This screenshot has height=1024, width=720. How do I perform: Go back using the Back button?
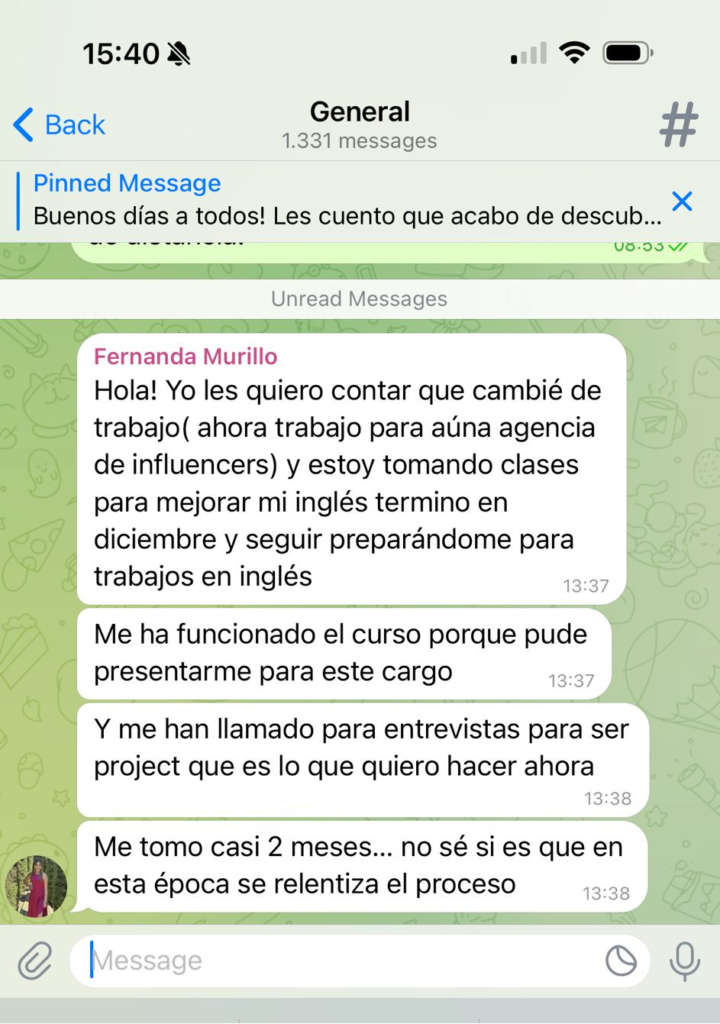(x=59, y=125)
